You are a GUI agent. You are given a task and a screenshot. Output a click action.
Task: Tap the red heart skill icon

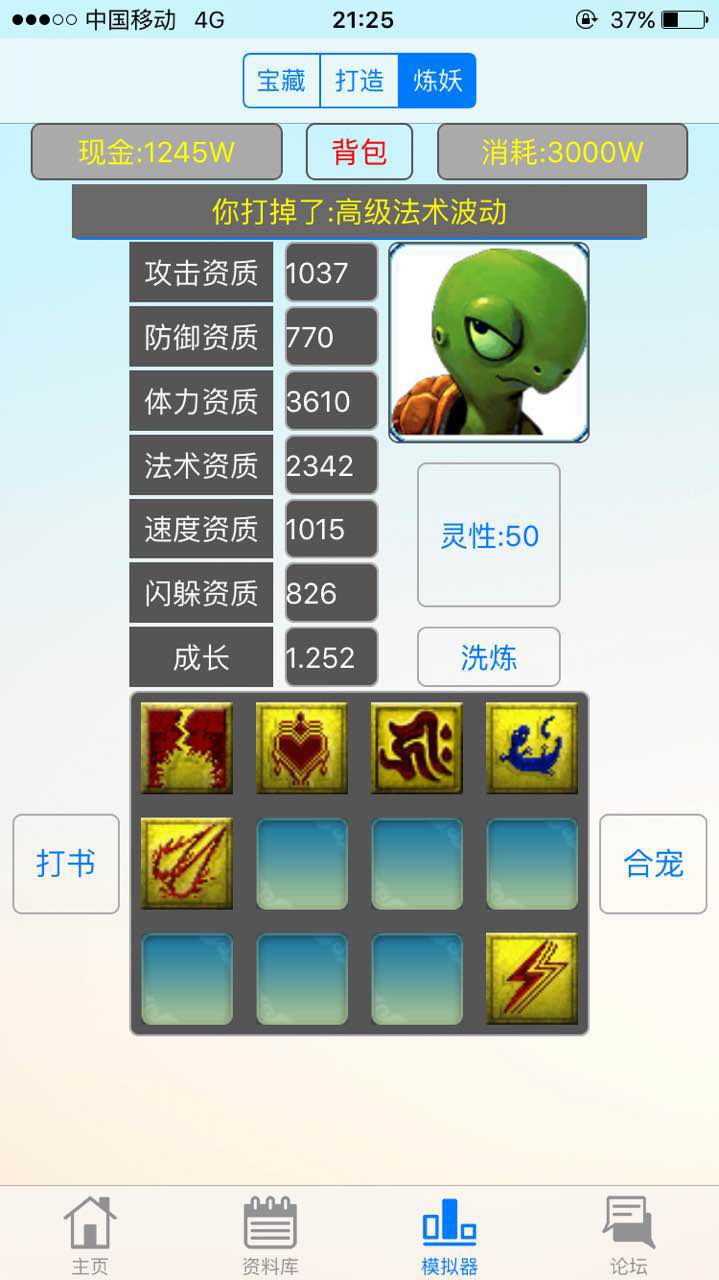pyautogui.click(x=302, y=748)
